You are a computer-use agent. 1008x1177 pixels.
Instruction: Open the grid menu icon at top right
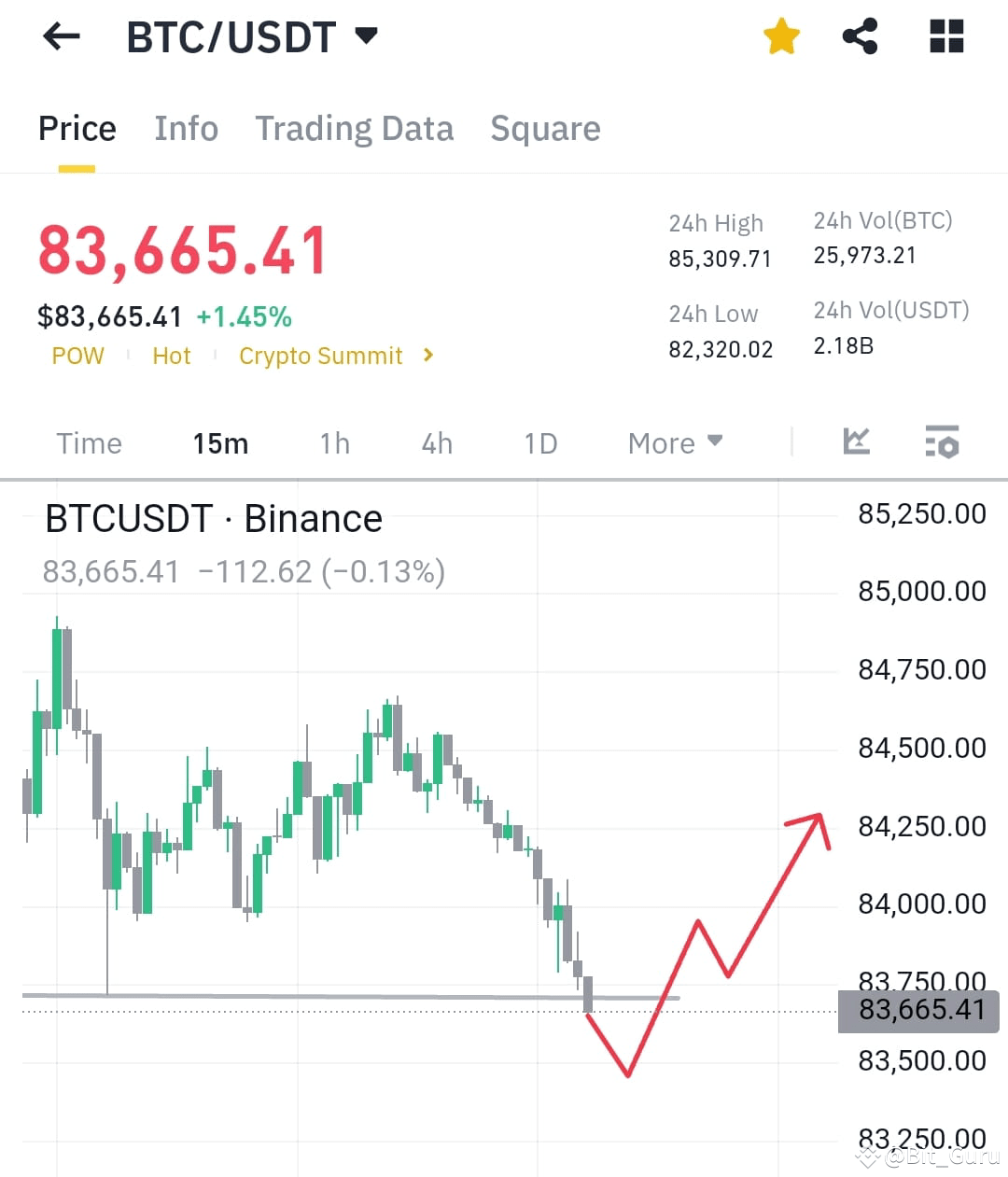[x=945, y=35]
